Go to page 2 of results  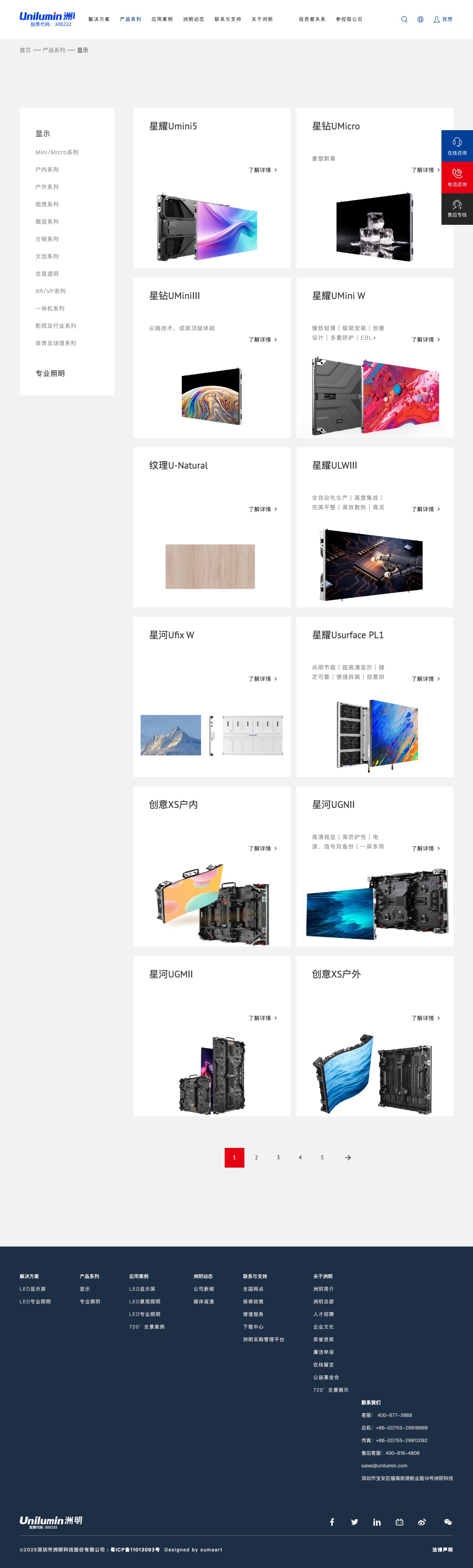(256, 1157)
